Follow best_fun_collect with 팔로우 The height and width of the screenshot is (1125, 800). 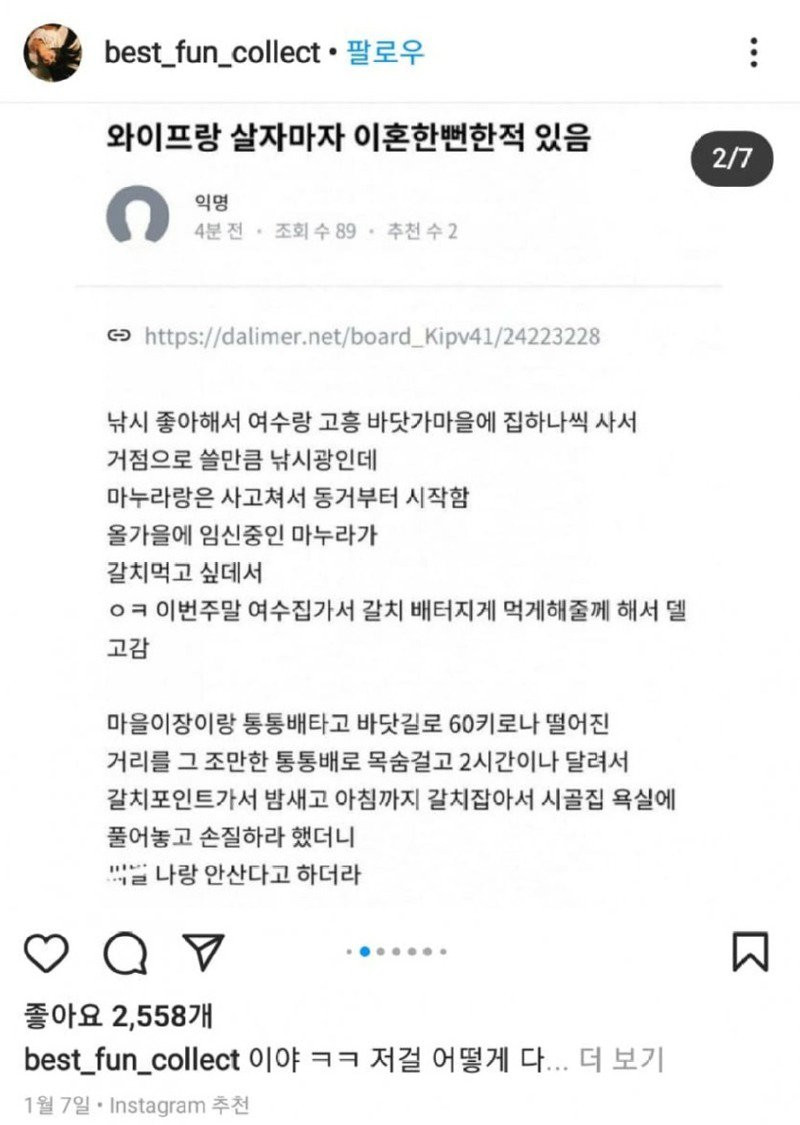tap(386, 52)
